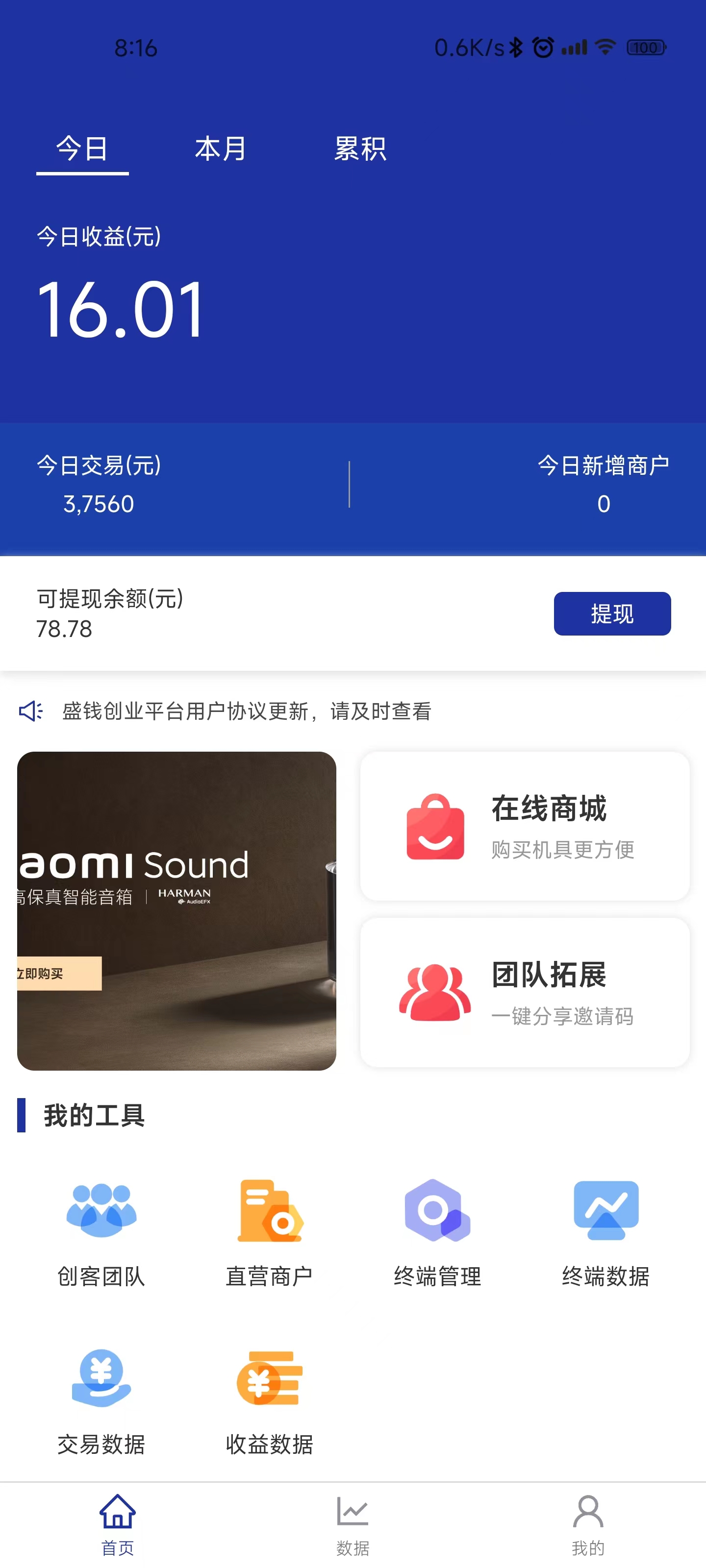Open 收益数据 tool

pyautogui.click(x=269, y=1400)
